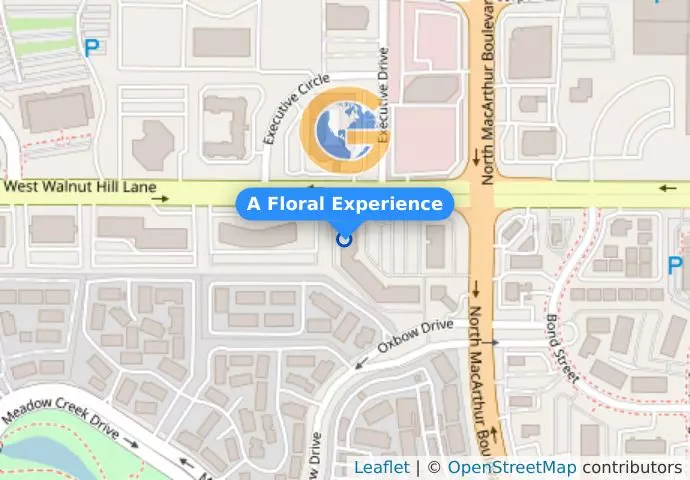Tap the A Floral Experience map marker
690x480 pixels.
click(345, 239)
